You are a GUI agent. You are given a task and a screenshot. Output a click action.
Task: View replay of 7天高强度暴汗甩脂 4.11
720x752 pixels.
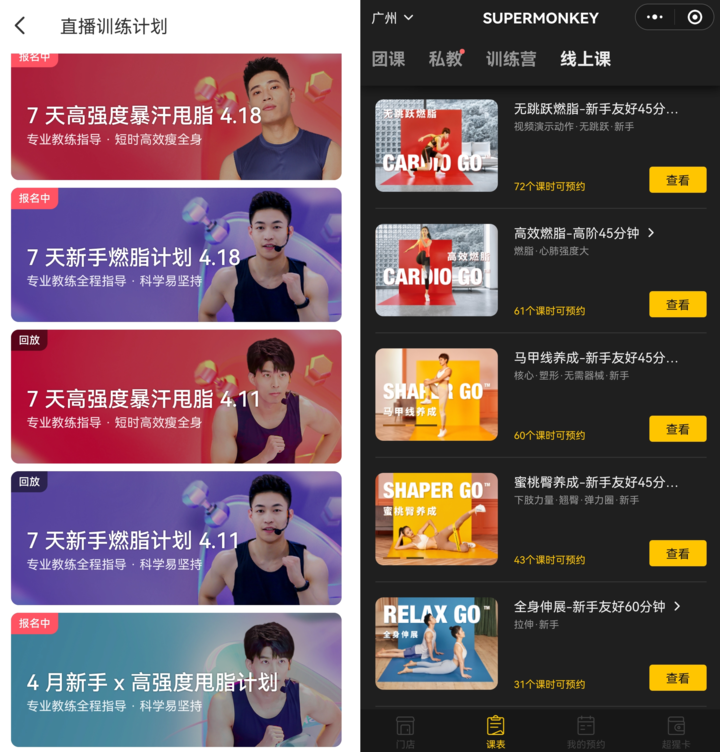(176, 398)
